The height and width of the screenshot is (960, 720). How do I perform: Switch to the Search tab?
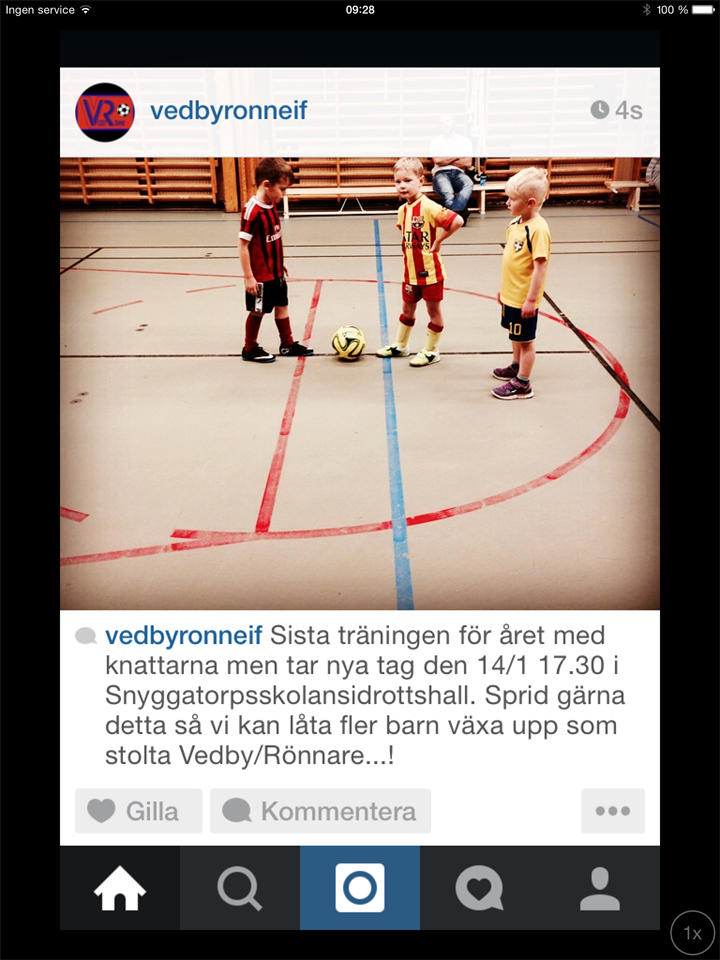pos(240,888)
